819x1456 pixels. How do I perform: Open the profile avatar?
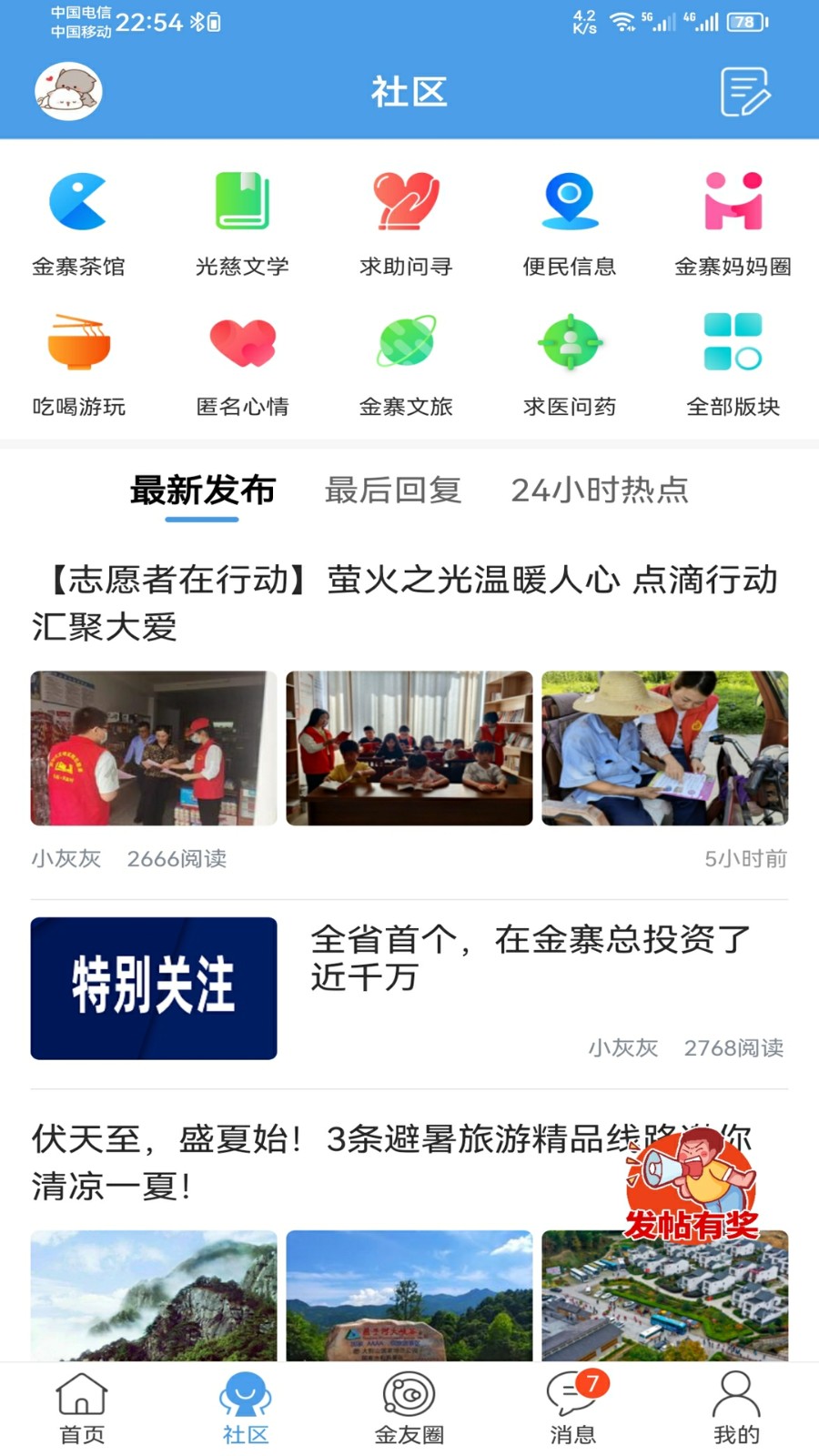(68, 91)
